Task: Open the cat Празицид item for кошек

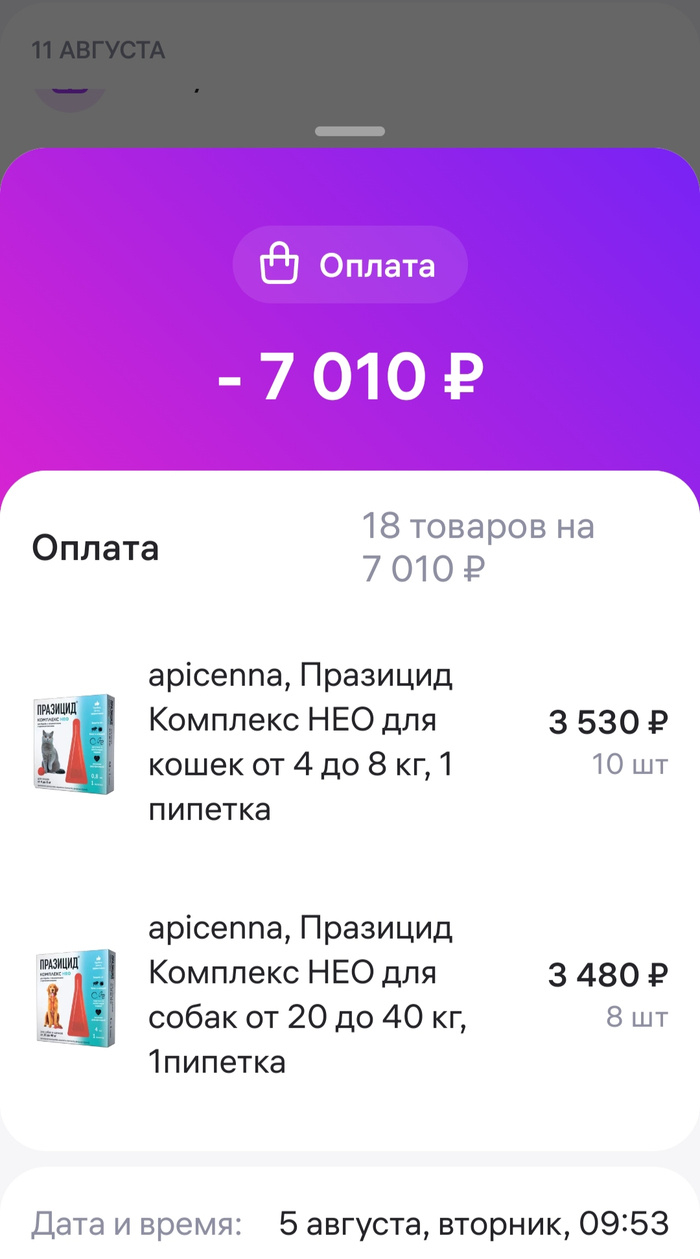Action: 300,743
